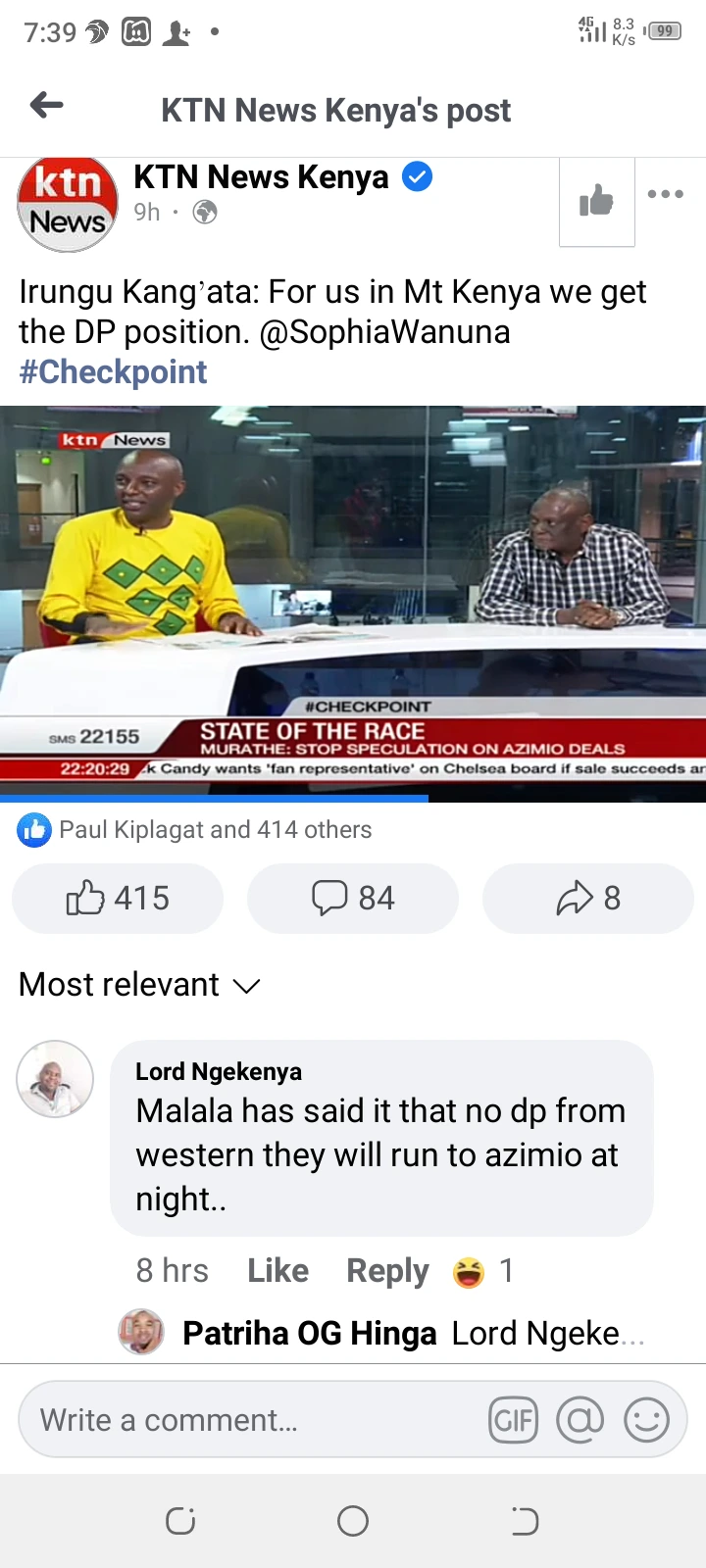Like Lord Ngekenya's comment
The width and height of the screenshot is (706, 1568).
point(277,1271)
